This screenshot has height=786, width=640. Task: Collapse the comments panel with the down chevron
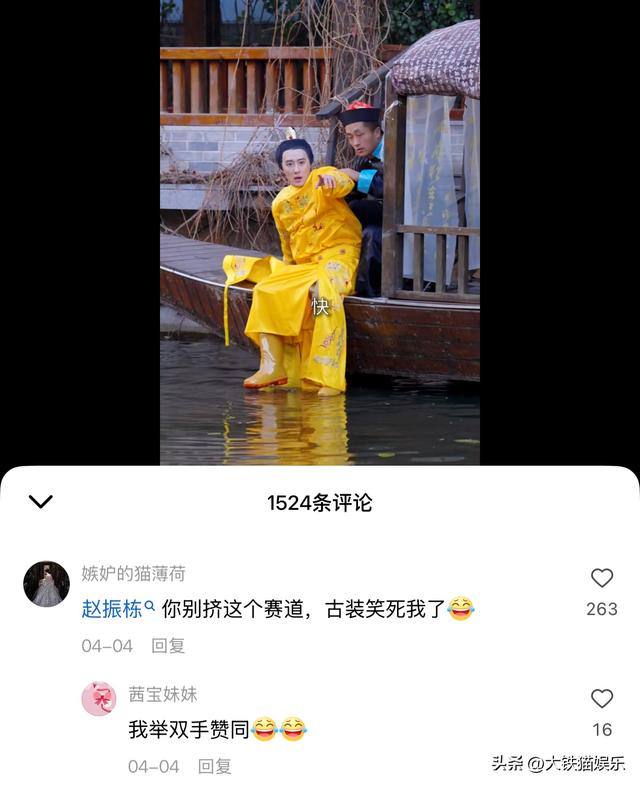(41, 502)
